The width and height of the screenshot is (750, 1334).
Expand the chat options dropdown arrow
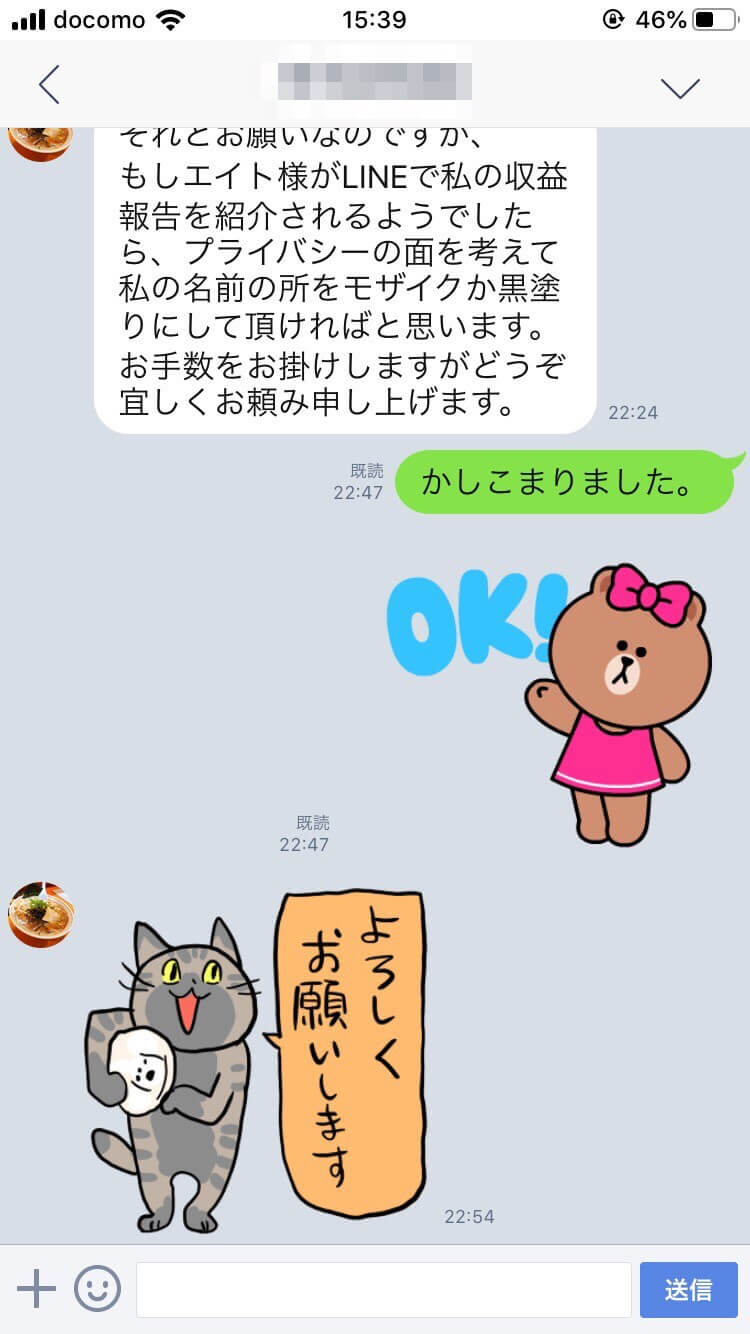(680, 87)
